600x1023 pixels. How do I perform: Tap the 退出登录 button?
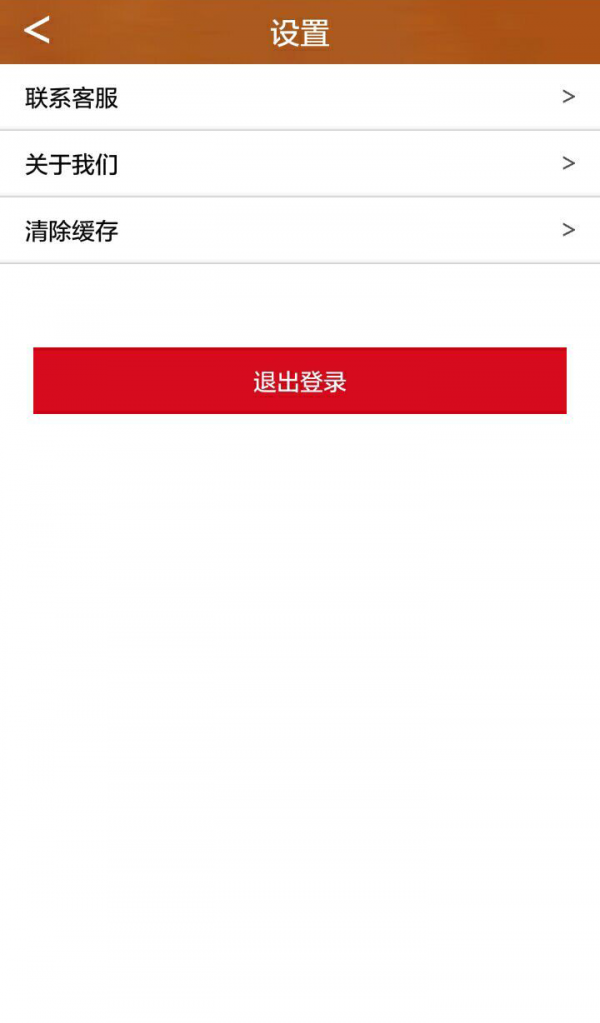[300, 380]
